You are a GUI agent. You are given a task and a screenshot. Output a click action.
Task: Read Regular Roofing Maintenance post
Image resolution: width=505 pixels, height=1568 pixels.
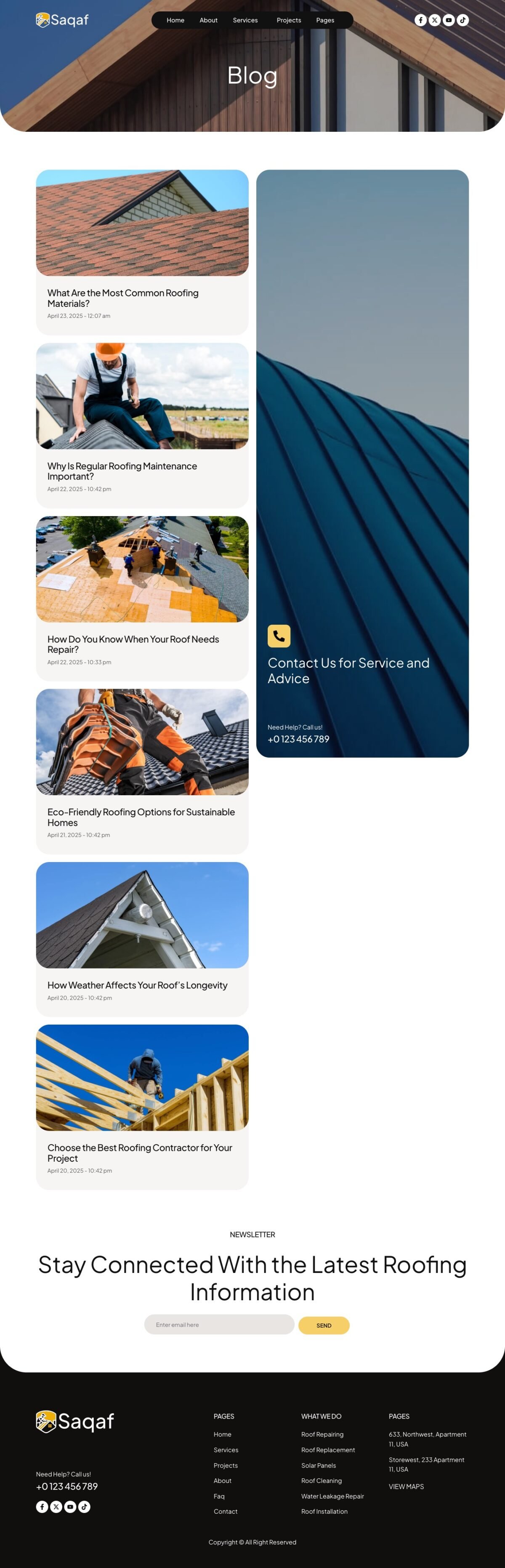[122, 471]
